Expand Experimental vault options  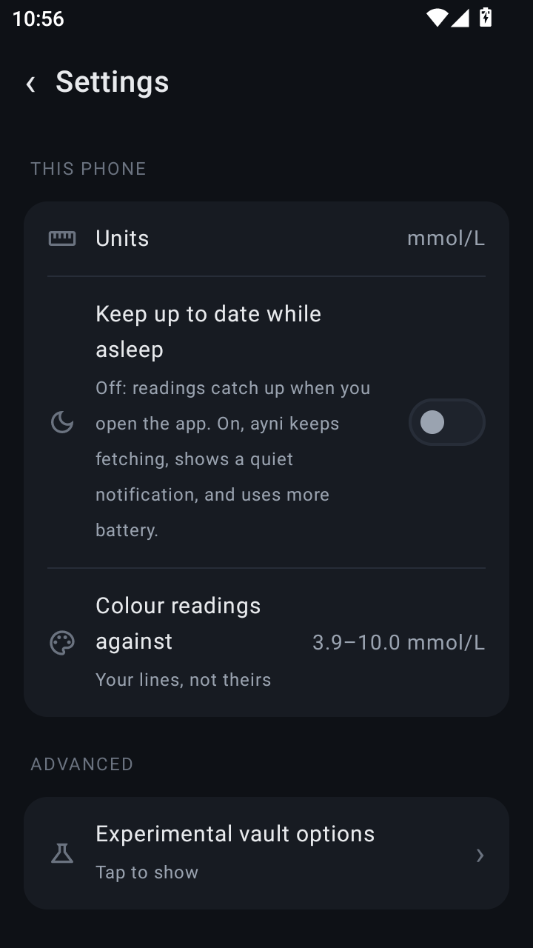coord(266,853)
